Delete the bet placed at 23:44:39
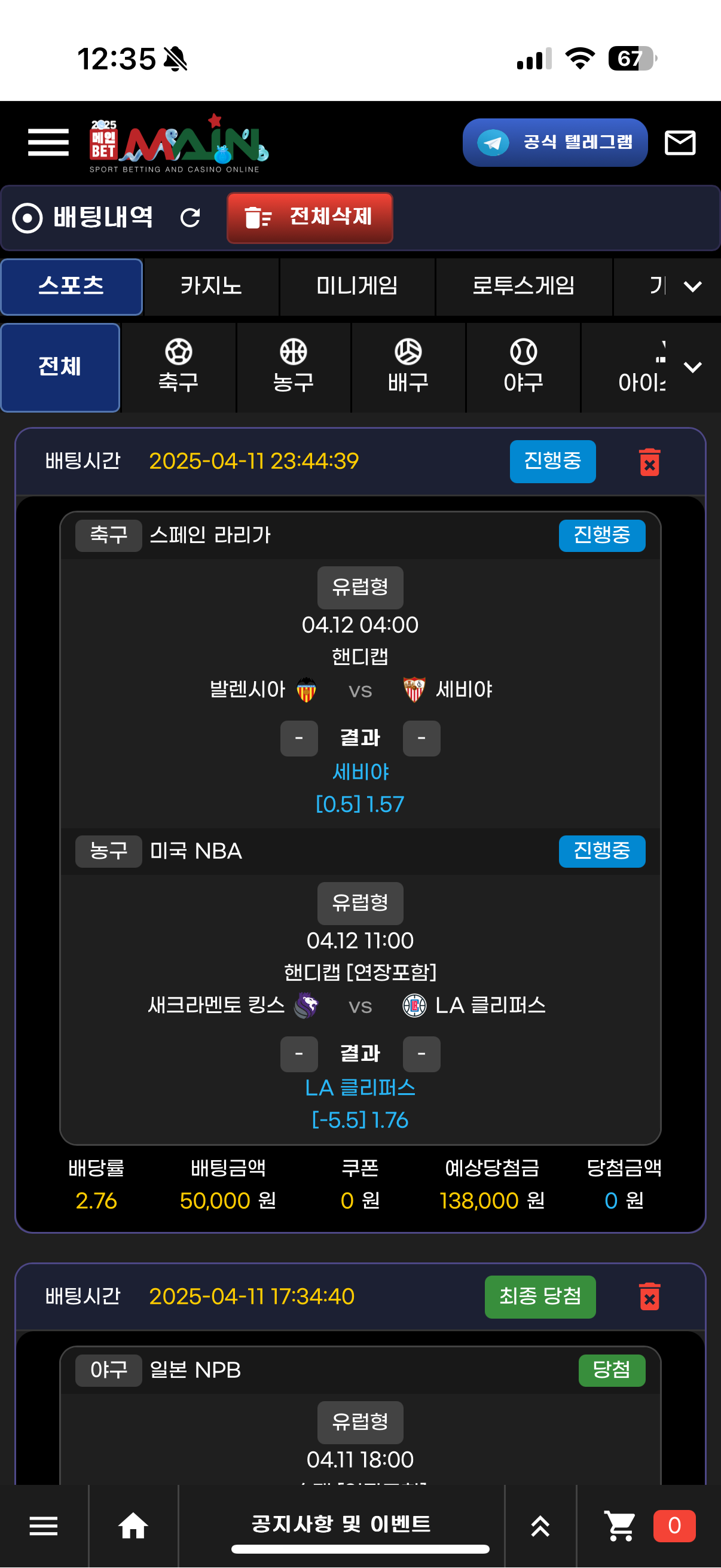 coord(649,462)
